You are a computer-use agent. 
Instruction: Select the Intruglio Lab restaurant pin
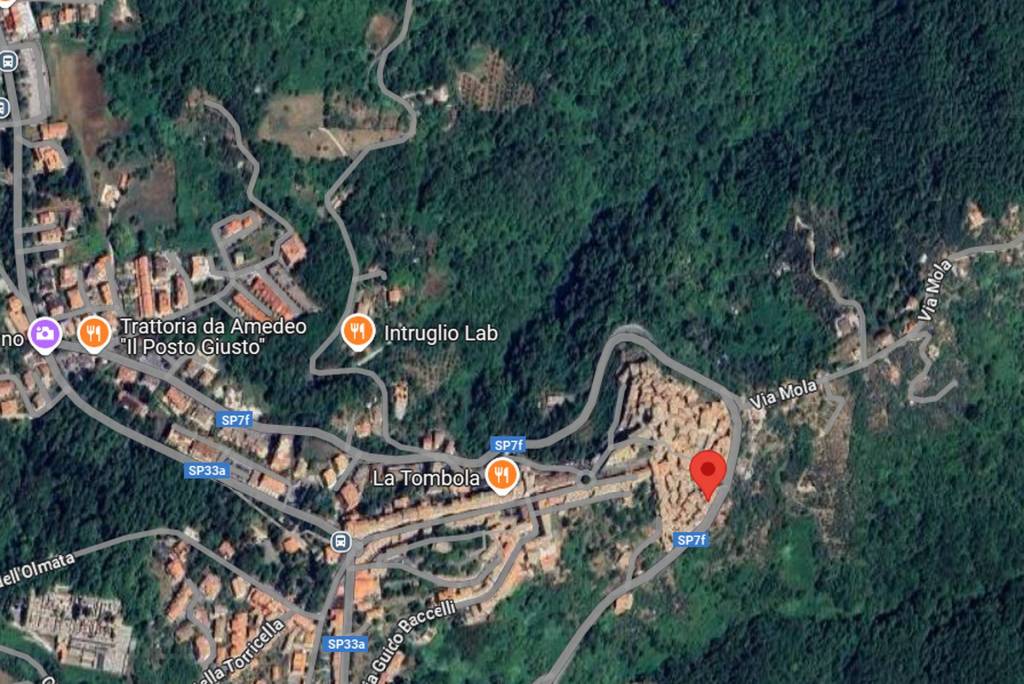358,331
